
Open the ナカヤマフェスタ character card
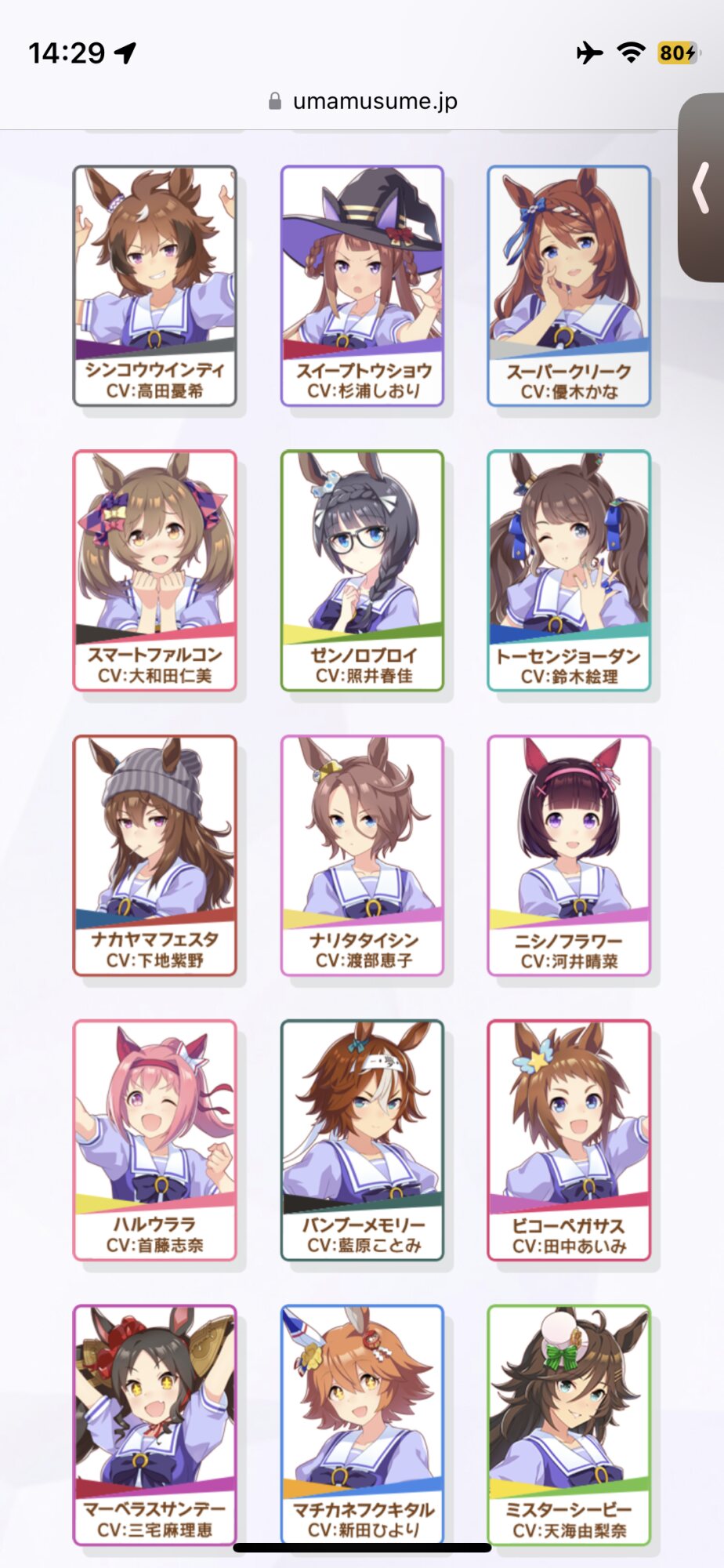(x=154, y=855)
